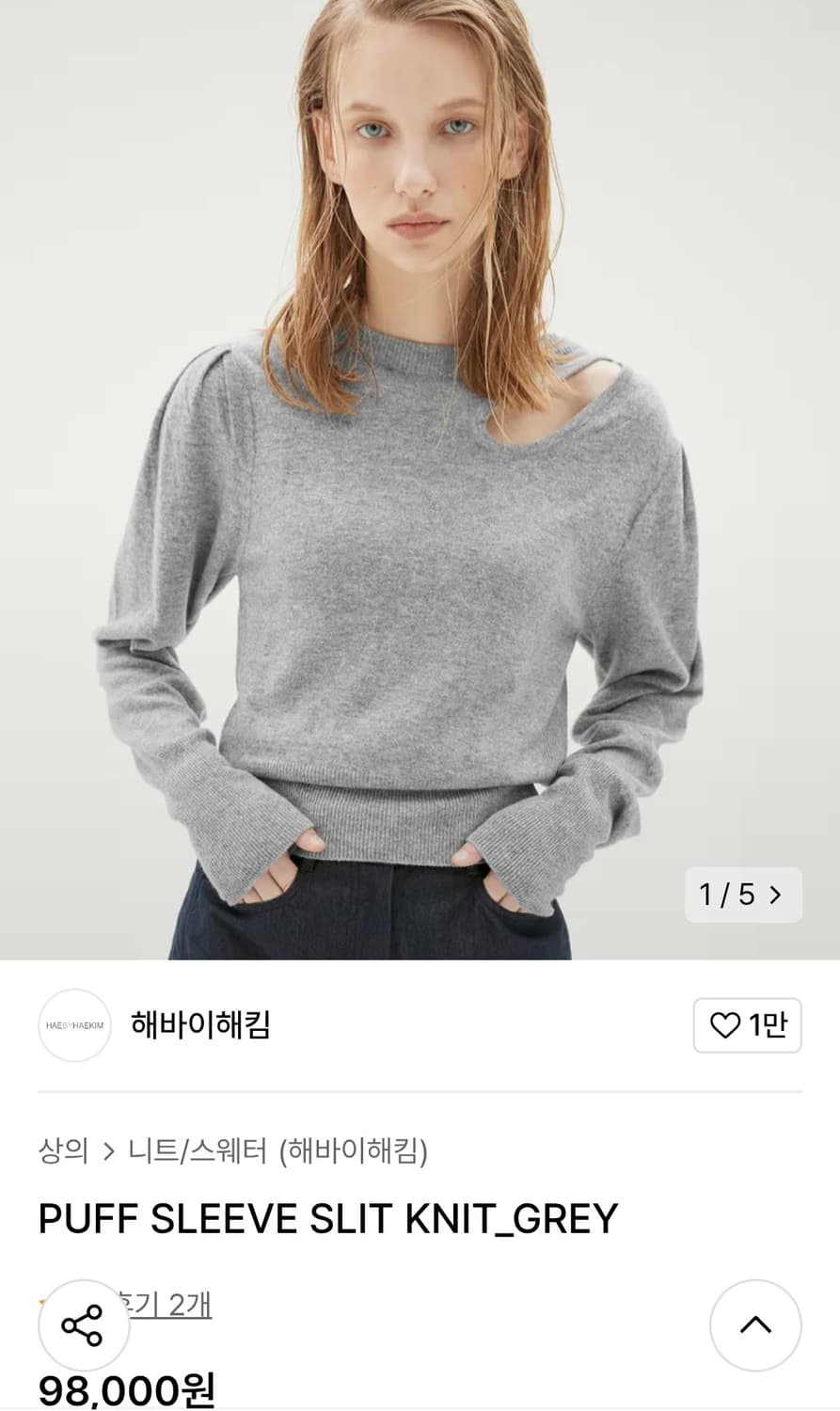Click the title PUFF SLEEVE SLIT KNIT_GREY

(325, 1217)
